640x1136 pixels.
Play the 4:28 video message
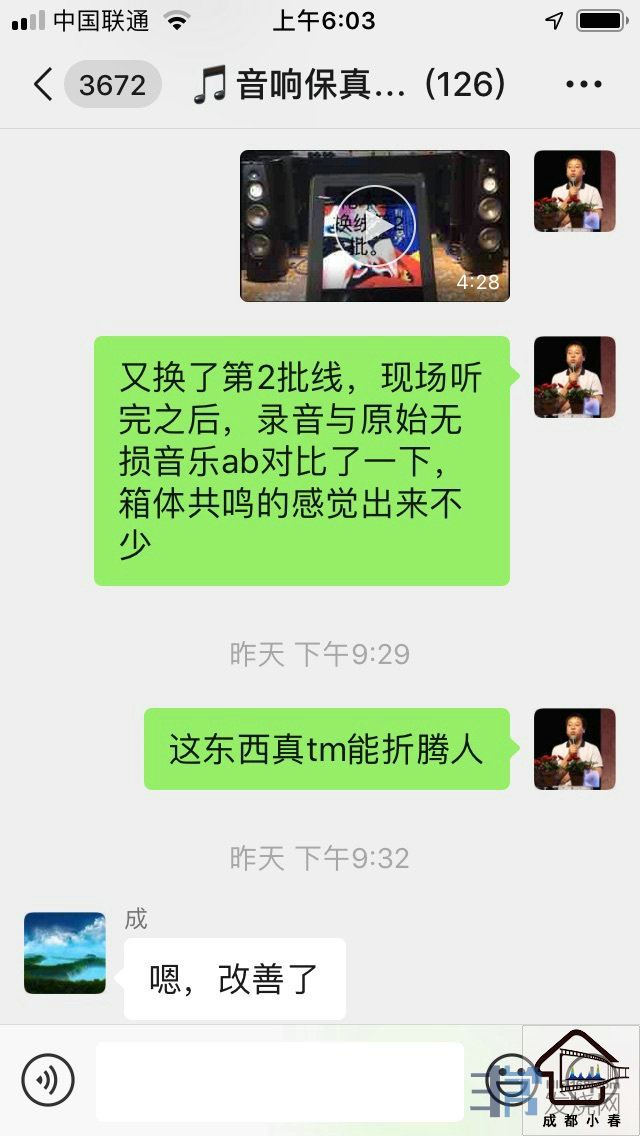pyautogui.click(x=375, y=226)
